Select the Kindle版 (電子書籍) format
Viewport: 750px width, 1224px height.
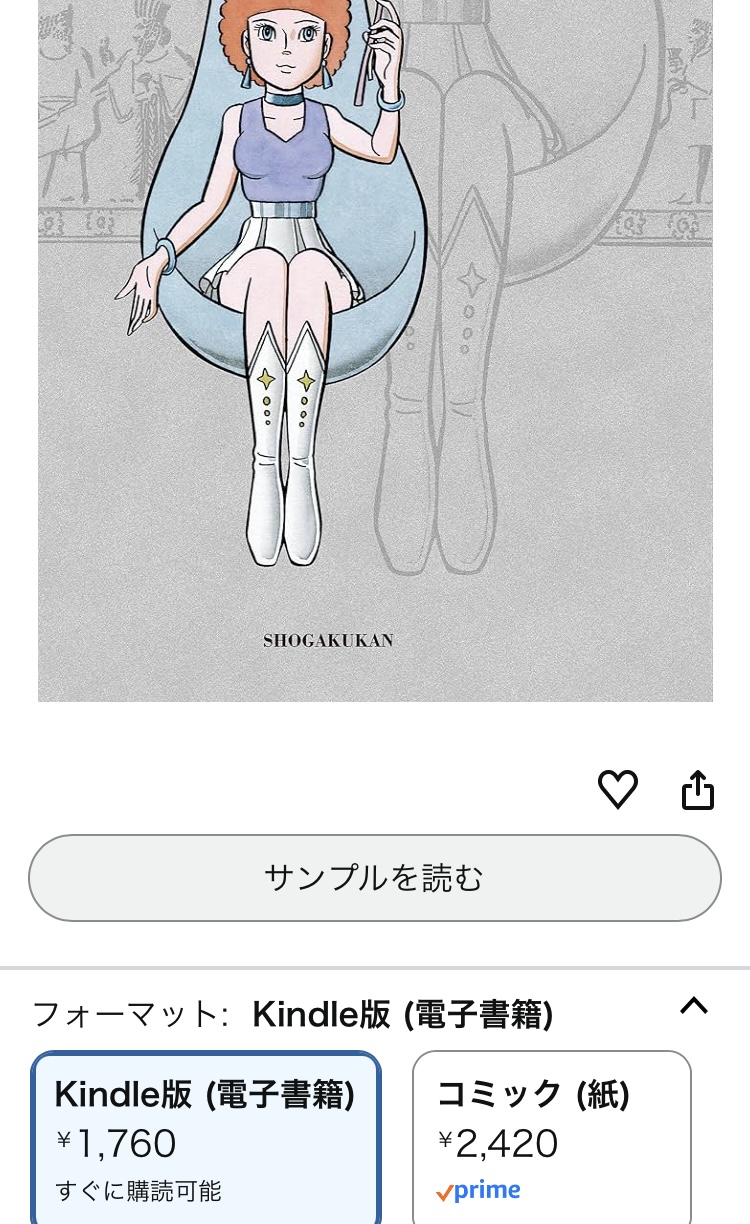tap(206, 1138)
